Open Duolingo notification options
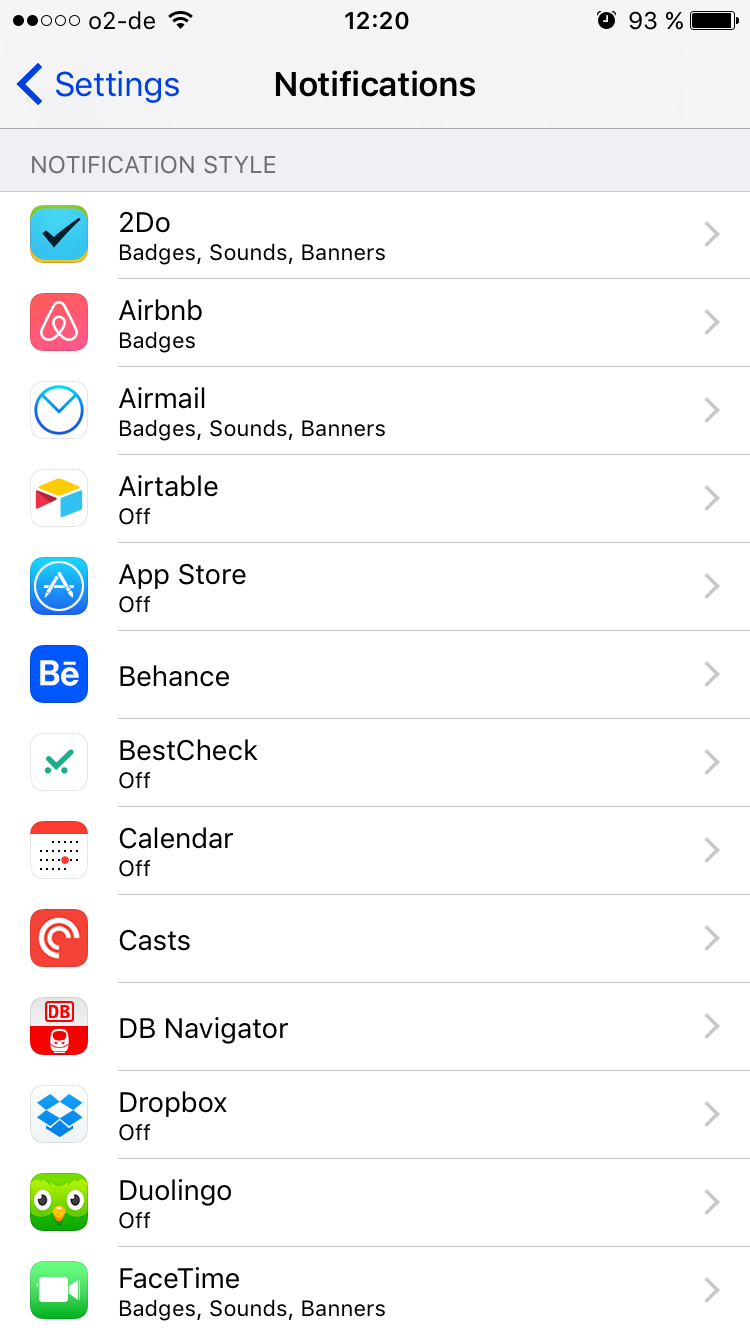This screenshot has height=1334, width=750. click(x=375, y=1203)
